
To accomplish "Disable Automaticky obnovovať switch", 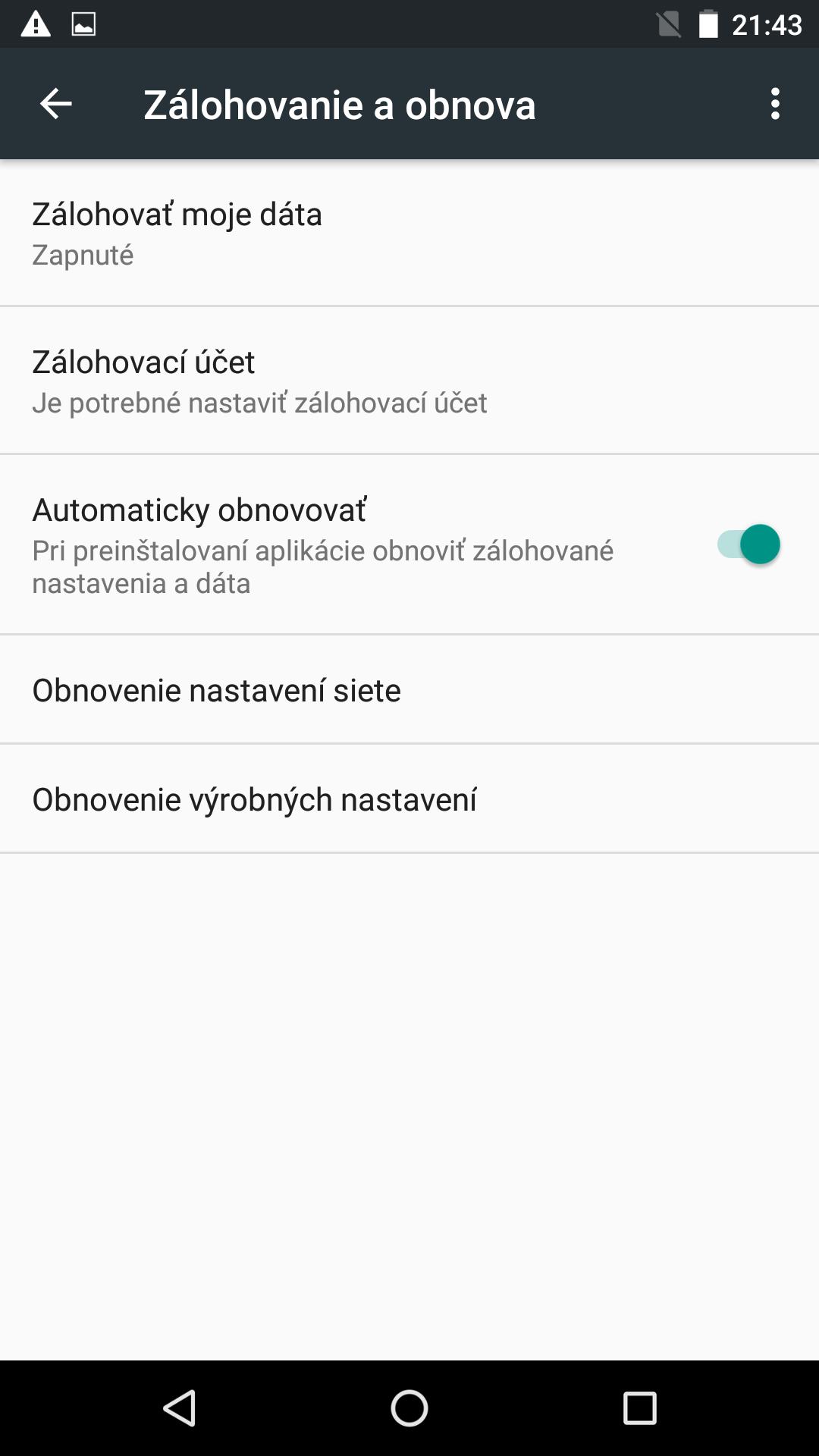I will pos(748,544).
